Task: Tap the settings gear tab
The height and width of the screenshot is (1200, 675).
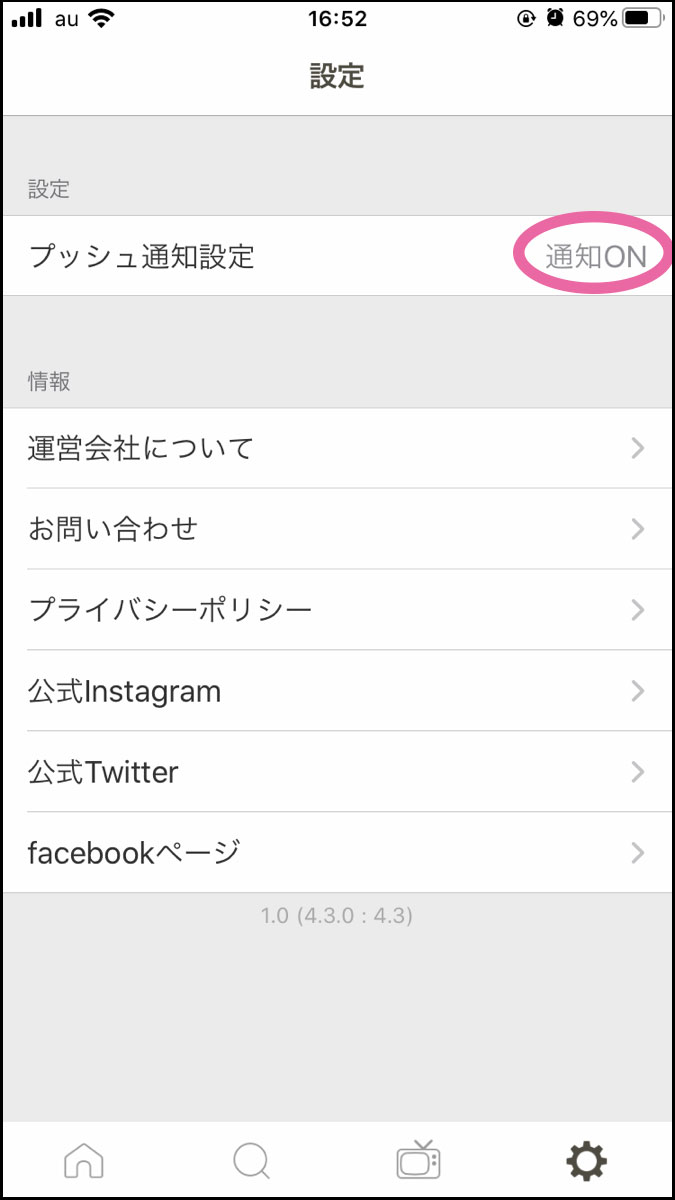Action: (x=586, y=1161)
